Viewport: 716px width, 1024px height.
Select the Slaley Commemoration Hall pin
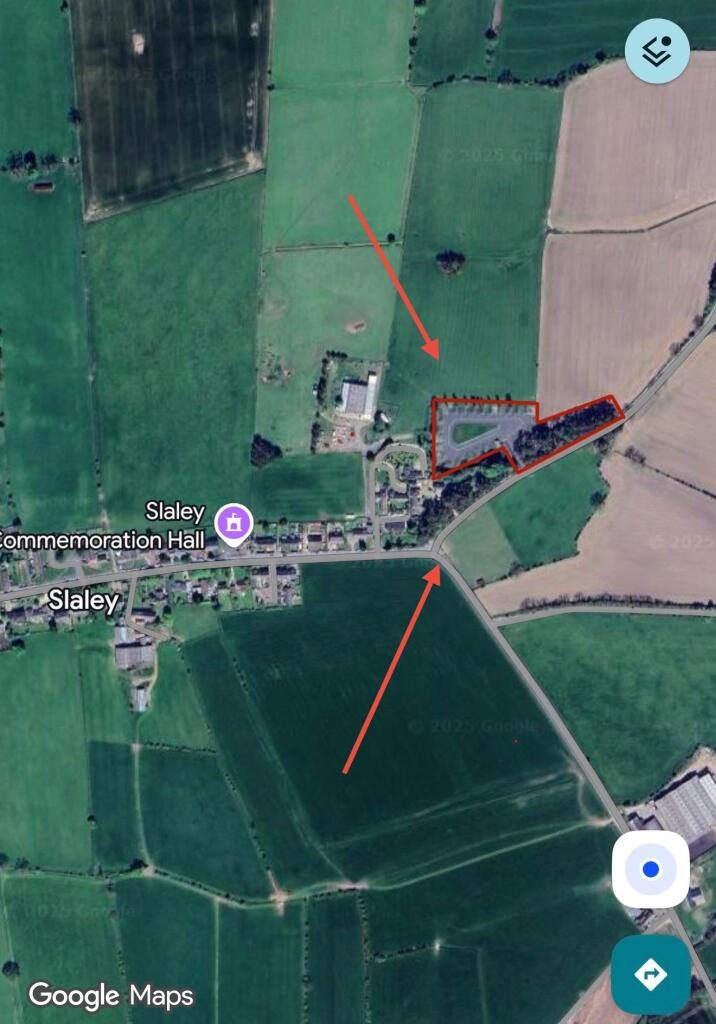click(235, 523)
